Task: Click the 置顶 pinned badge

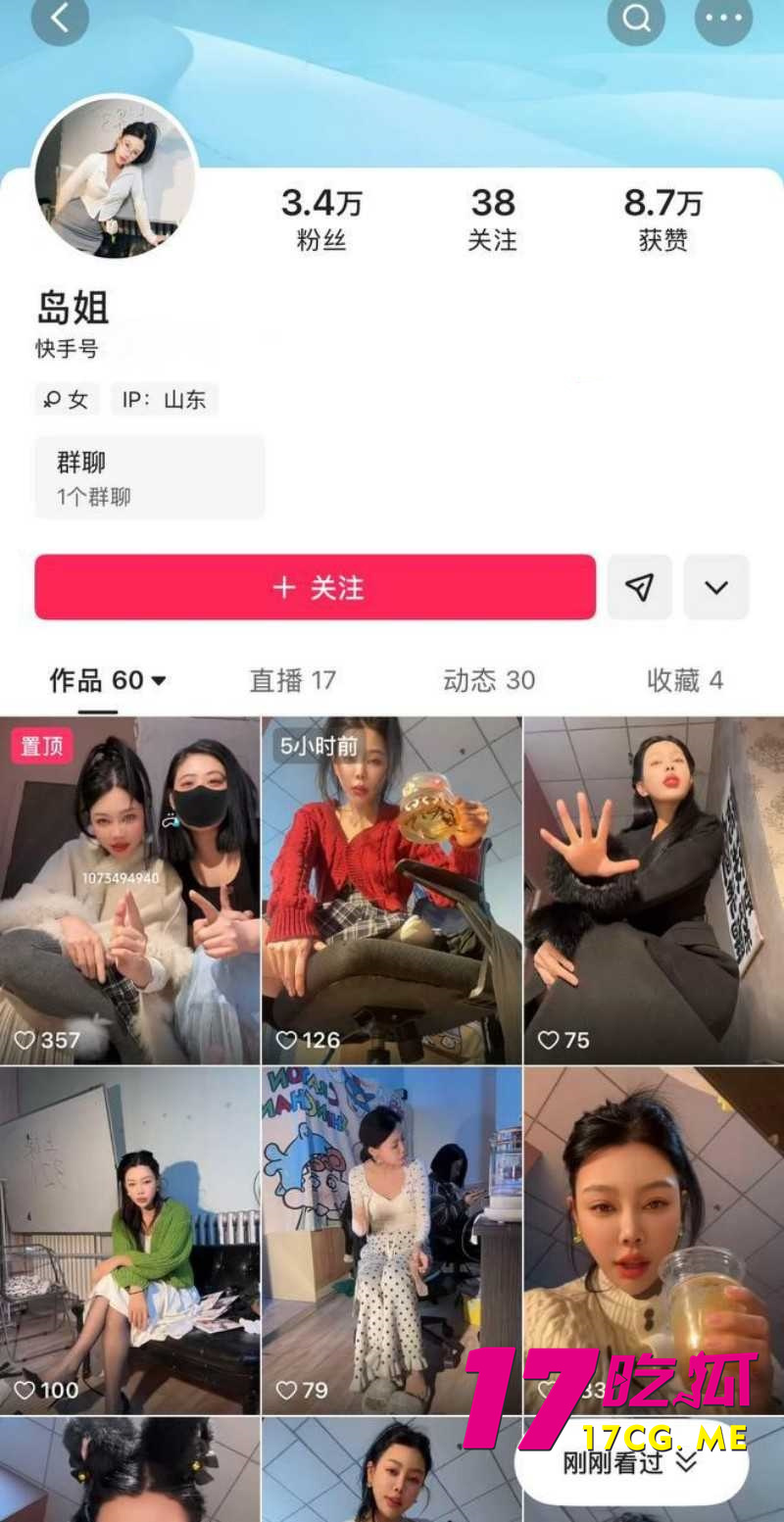Action: 41,746
